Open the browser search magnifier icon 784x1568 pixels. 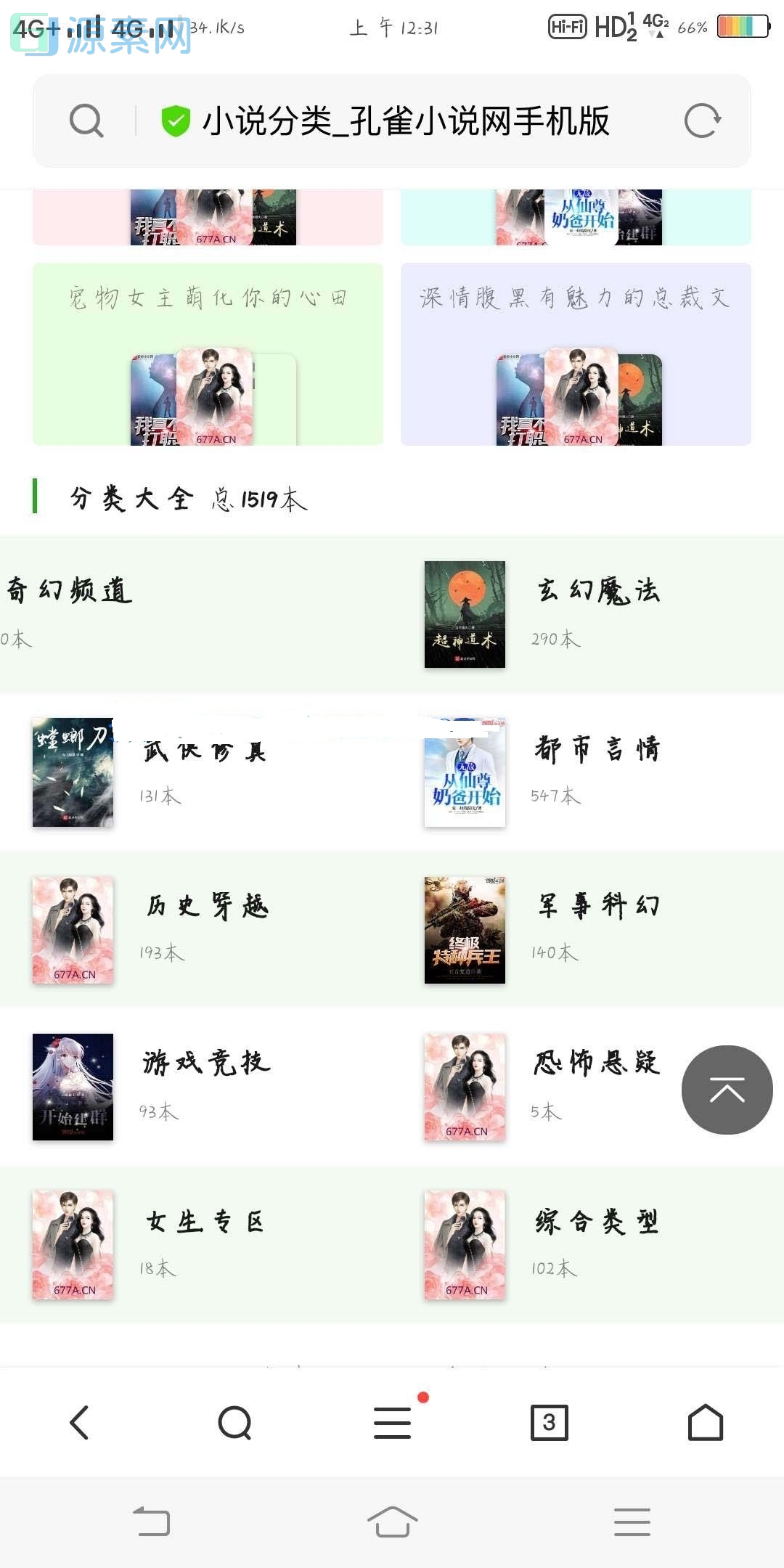[86, 121]
